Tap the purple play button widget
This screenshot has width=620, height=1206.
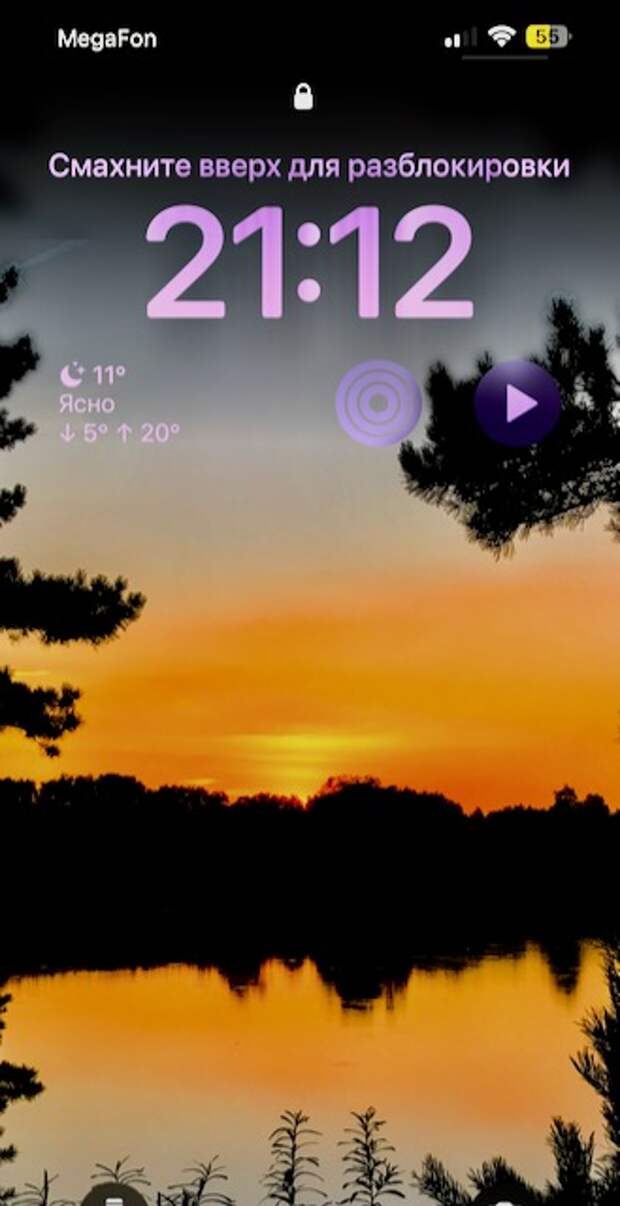coord(517,404)
